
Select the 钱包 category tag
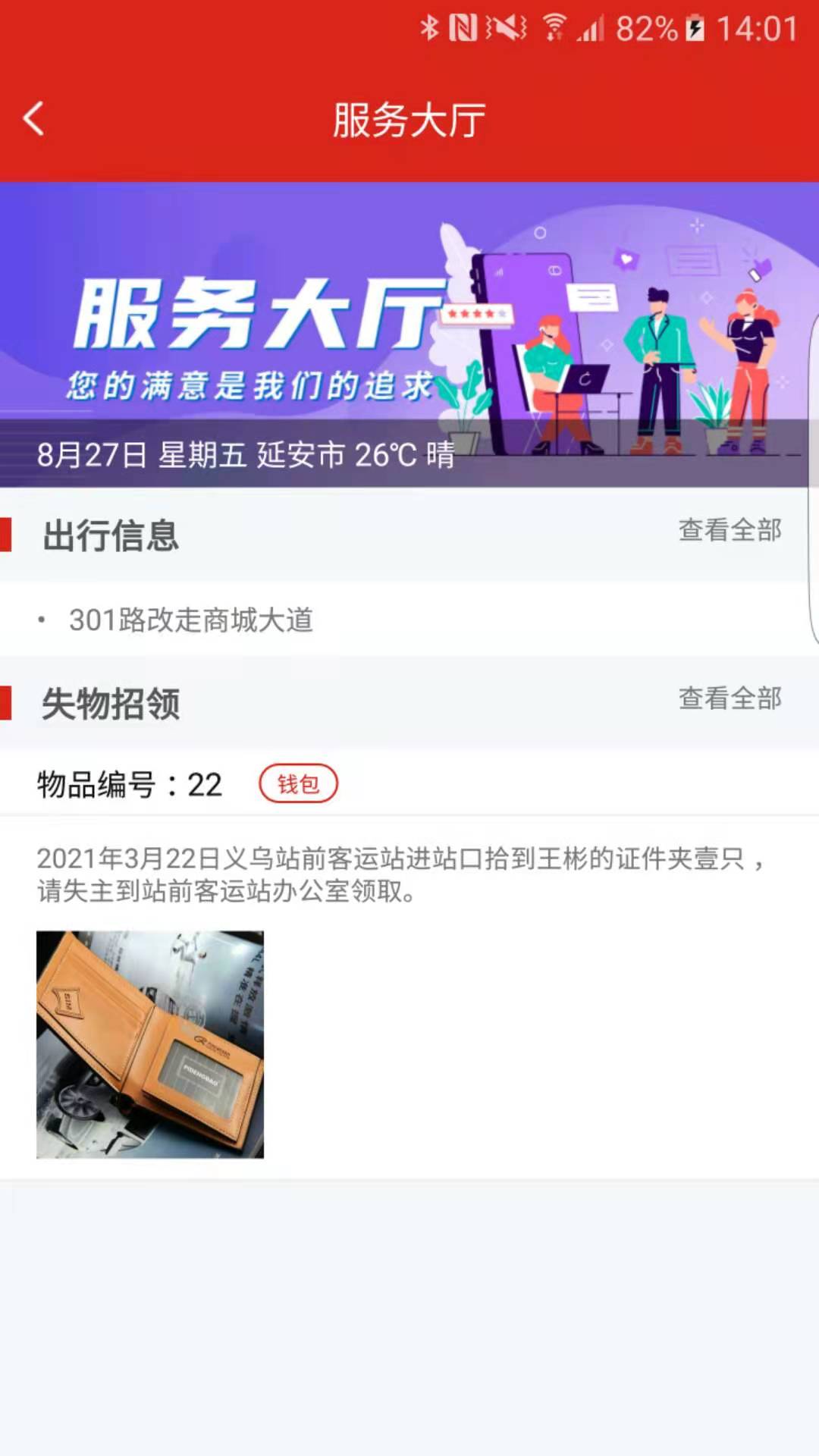pyautogui.click(x=298, y=783)
